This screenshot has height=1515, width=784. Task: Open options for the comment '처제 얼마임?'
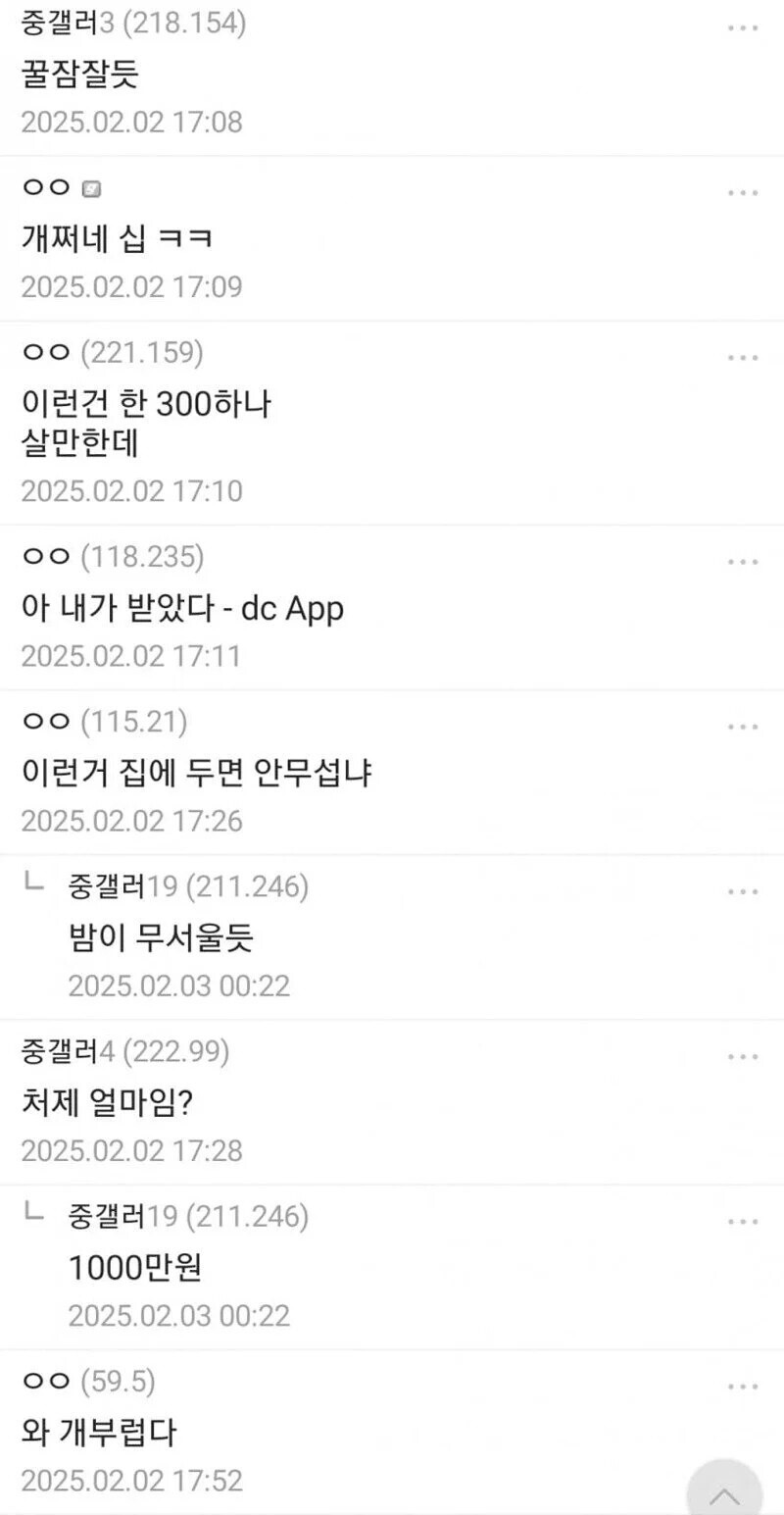(743, 1057)
